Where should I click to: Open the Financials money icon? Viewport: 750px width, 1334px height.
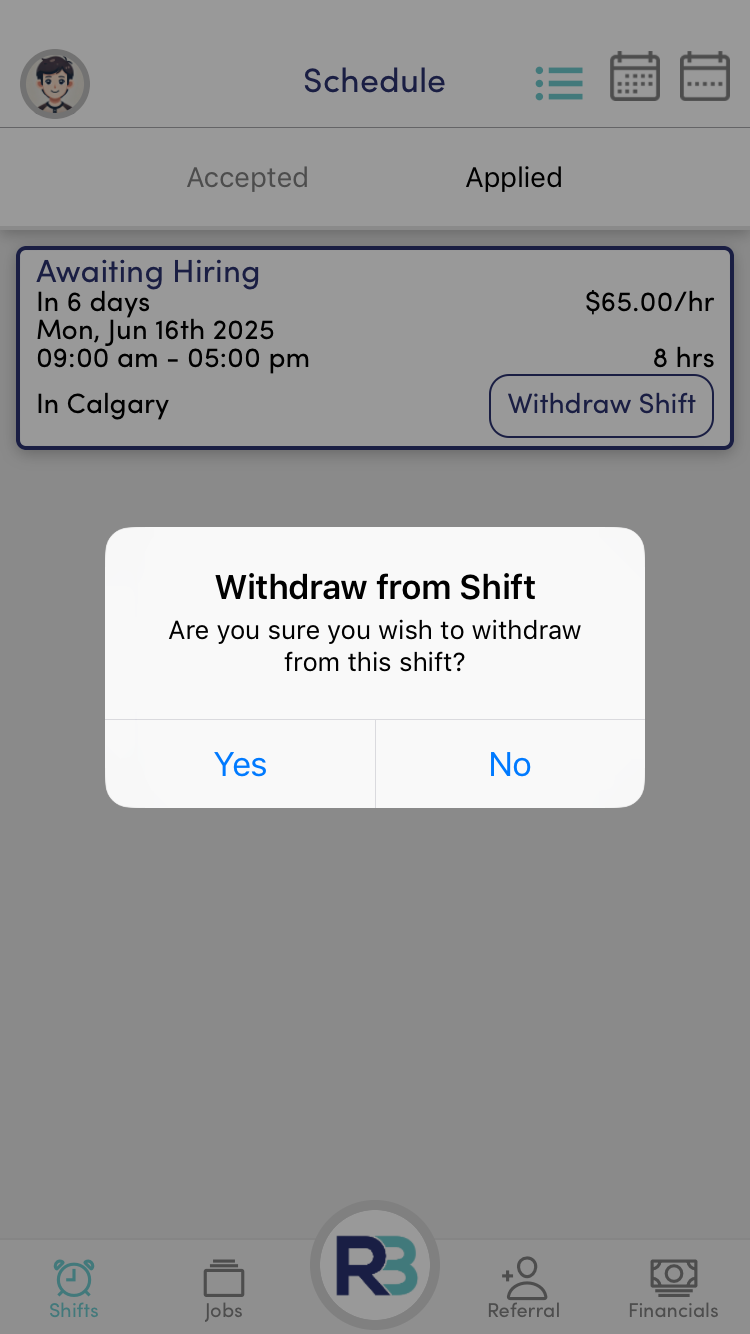click(x=672, y=1278)
